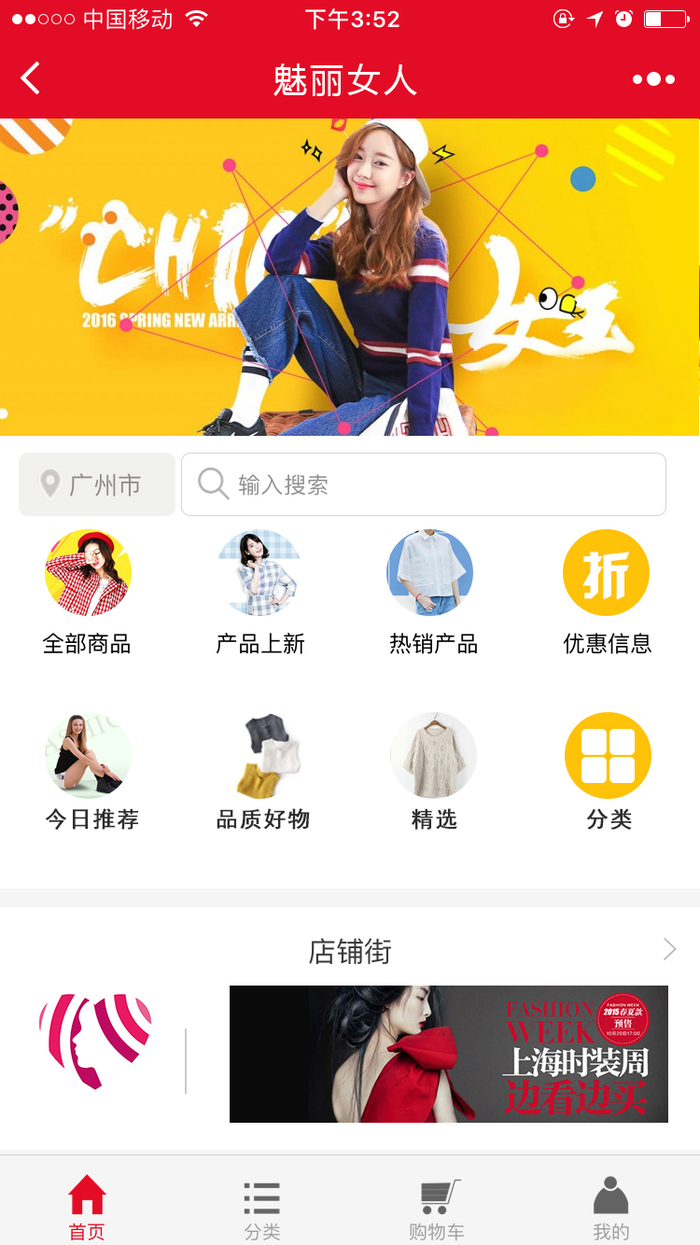Open the 分类 grid shortcut
700x1245 pixels.
(x=608, y=770)
